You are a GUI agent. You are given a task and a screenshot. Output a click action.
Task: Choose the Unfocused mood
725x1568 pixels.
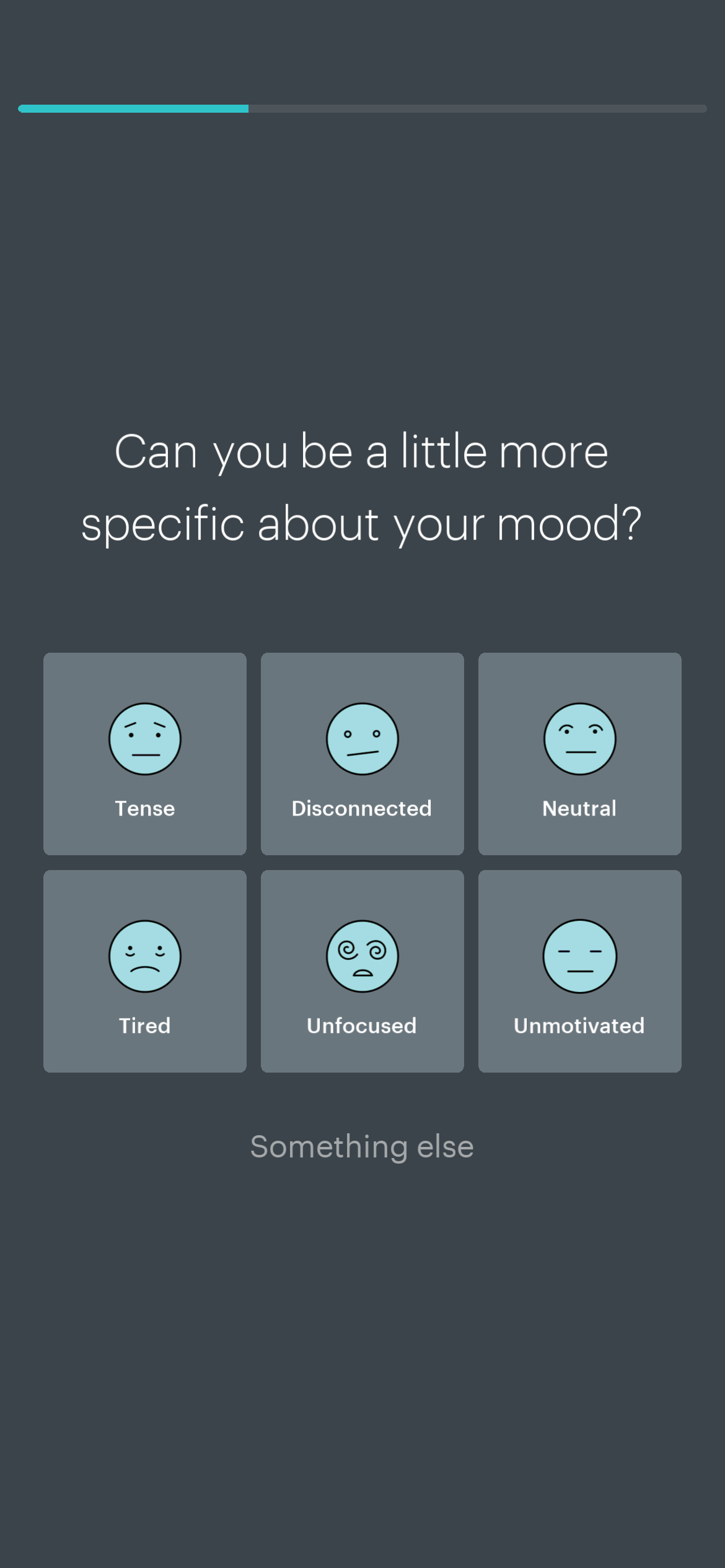click(x=362, y=971)
